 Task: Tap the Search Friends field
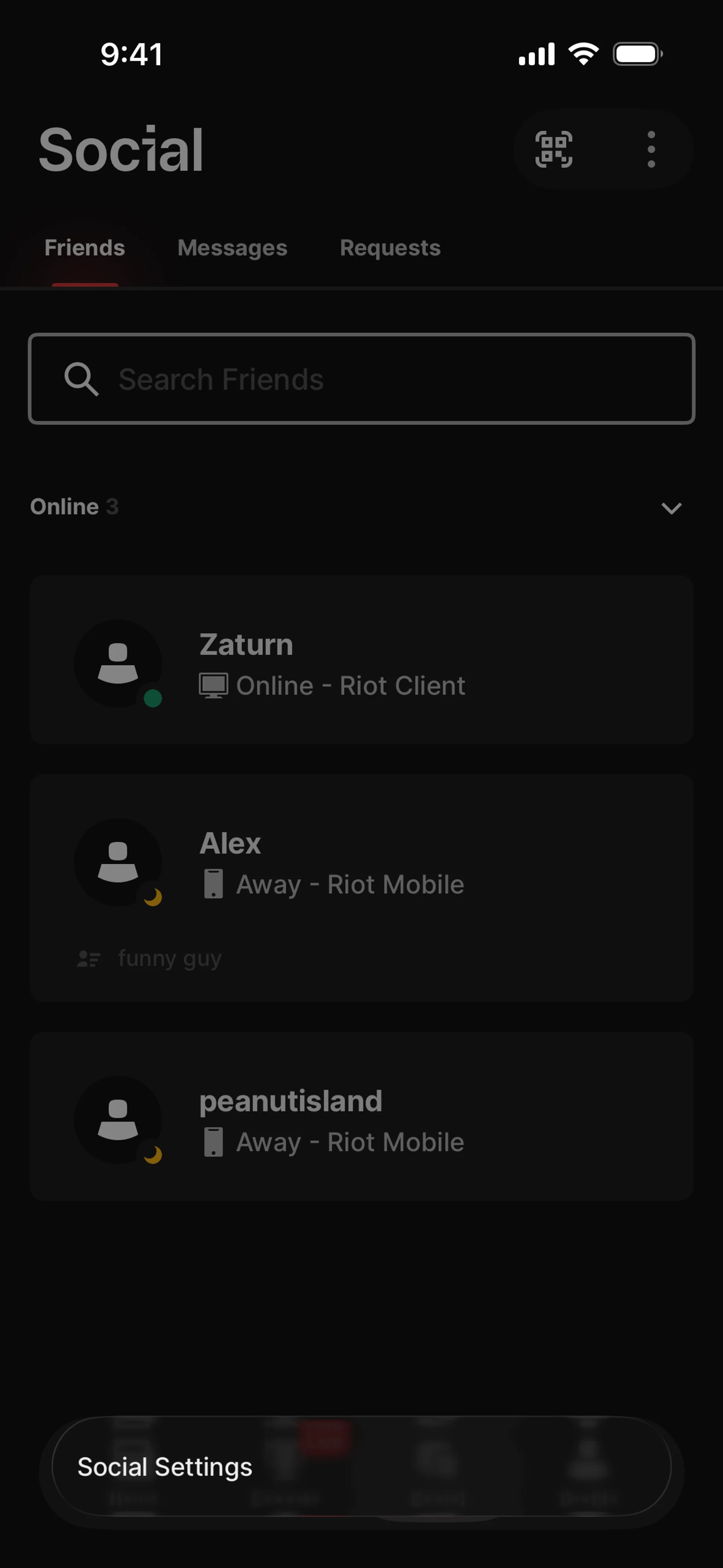361,379
